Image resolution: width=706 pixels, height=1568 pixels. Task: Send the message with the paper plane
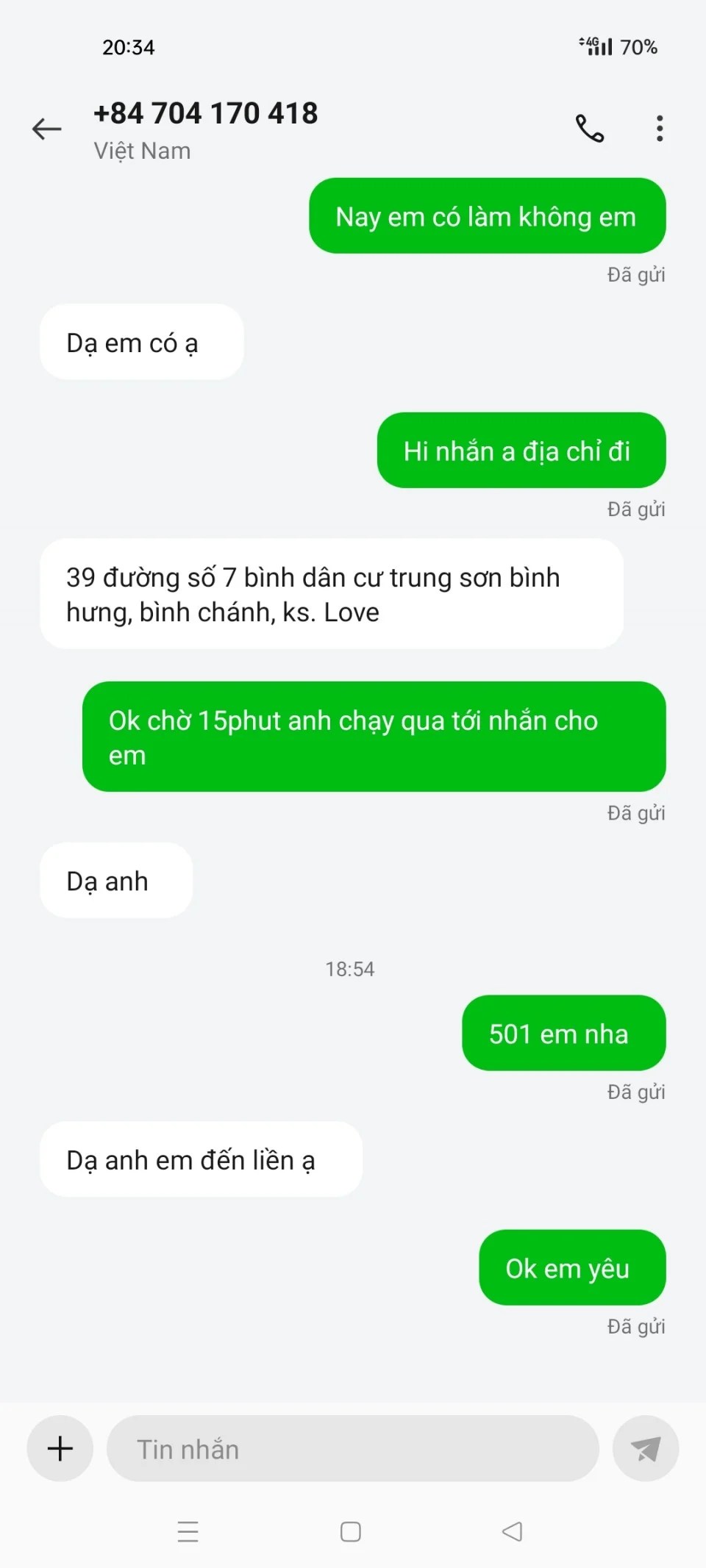pos(645,1449)
